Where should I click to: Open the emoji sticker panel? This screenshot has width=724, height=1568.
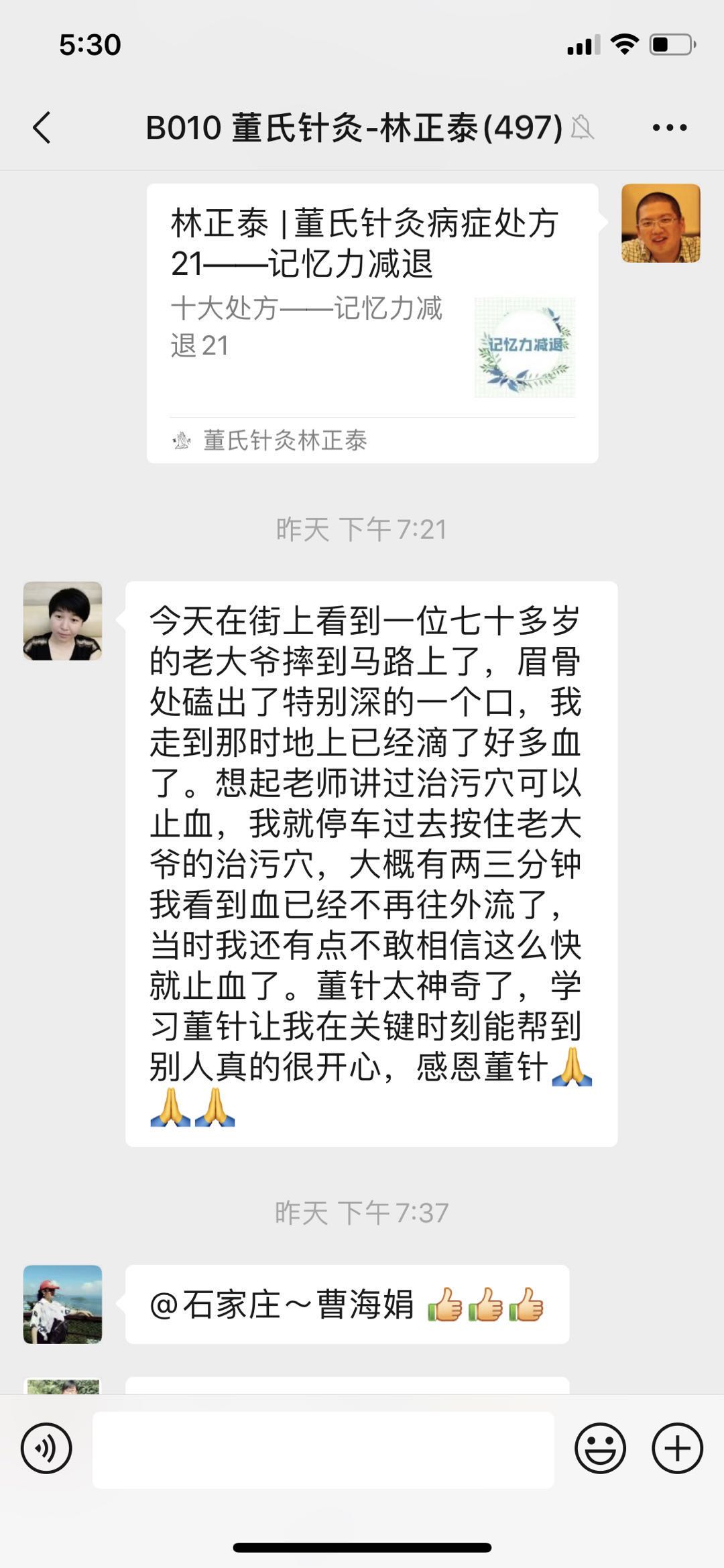pyautogui.click(x=599, y=1448)
